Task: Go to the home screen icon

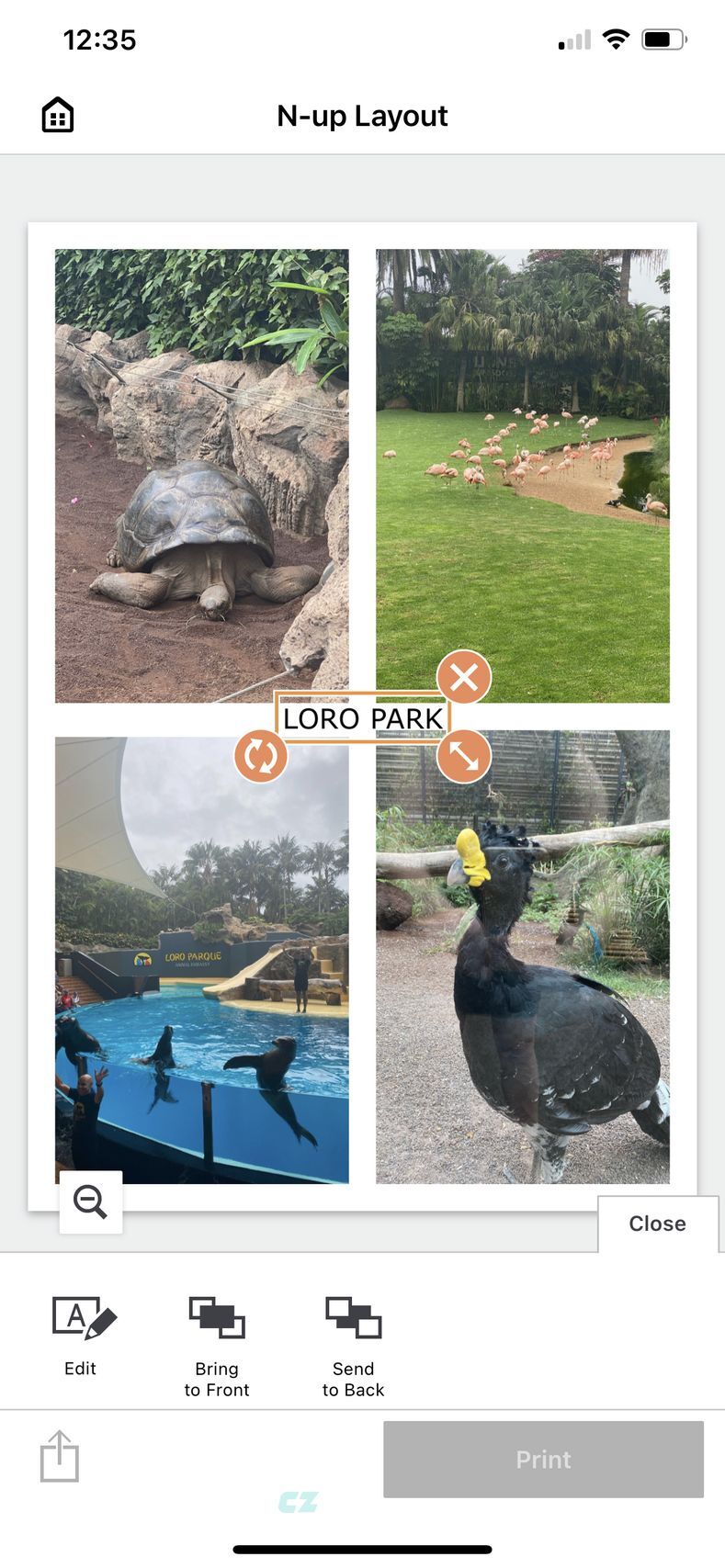Action: 58,116
